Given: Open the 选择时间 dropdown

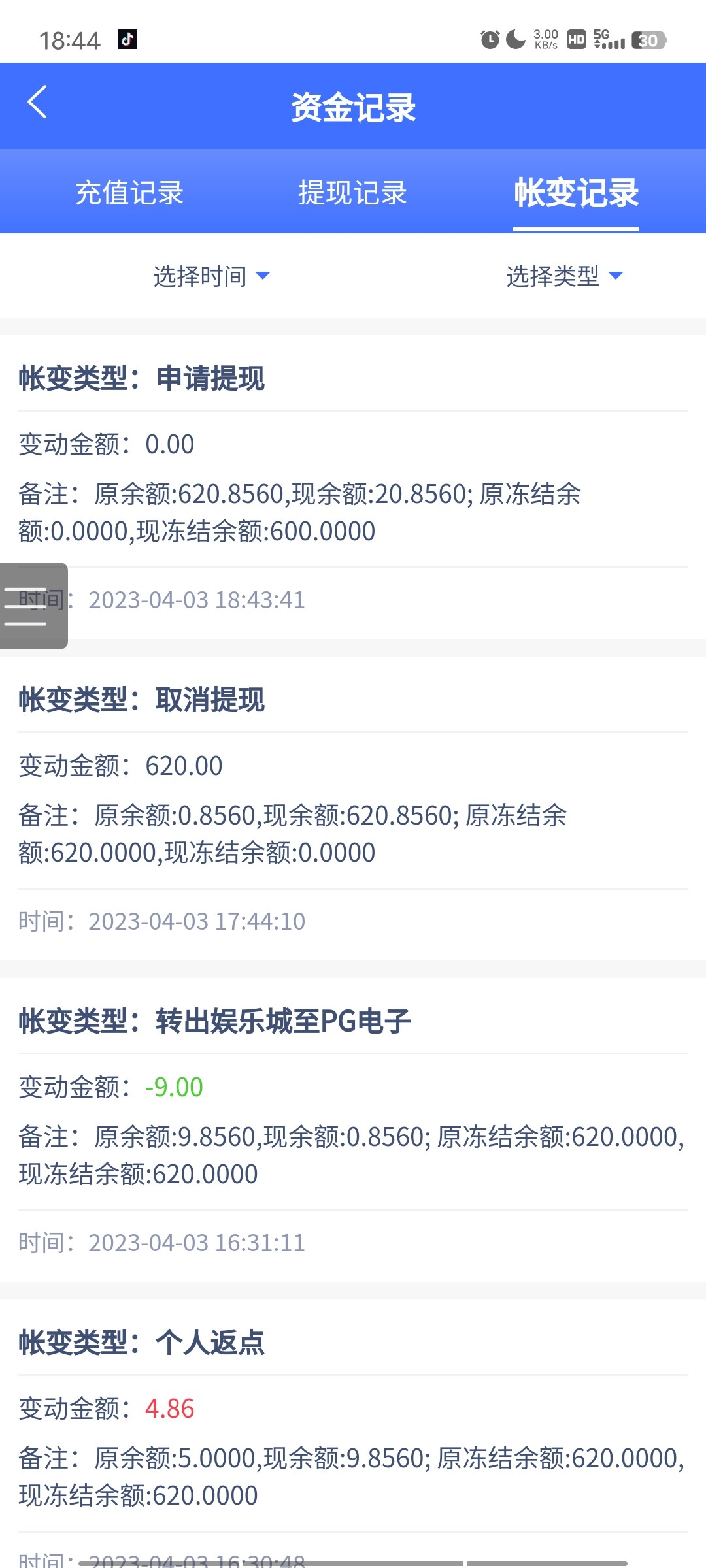Looking at the screenshot, I should coord(211,276).
